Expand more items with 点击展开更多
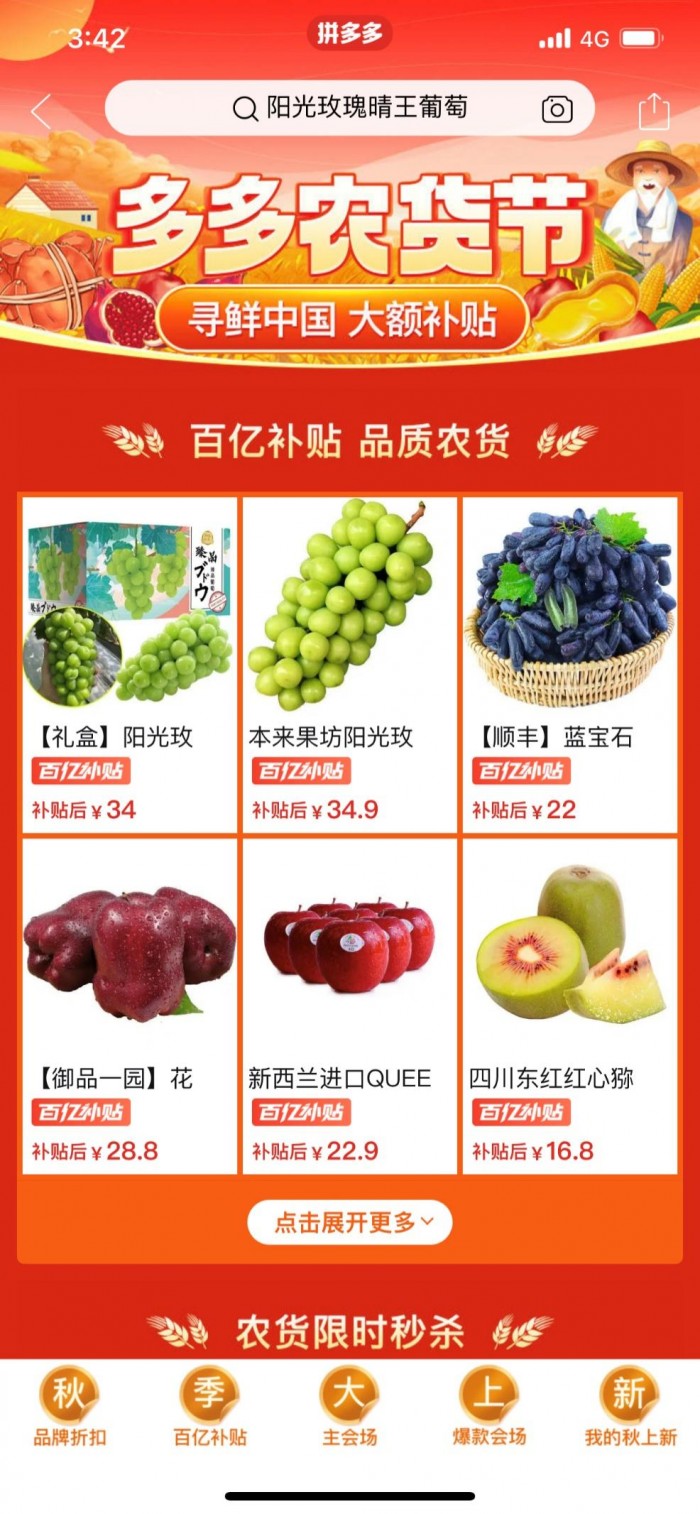The height and width of the screenshot is (1514, 700). coord(349,1222)
